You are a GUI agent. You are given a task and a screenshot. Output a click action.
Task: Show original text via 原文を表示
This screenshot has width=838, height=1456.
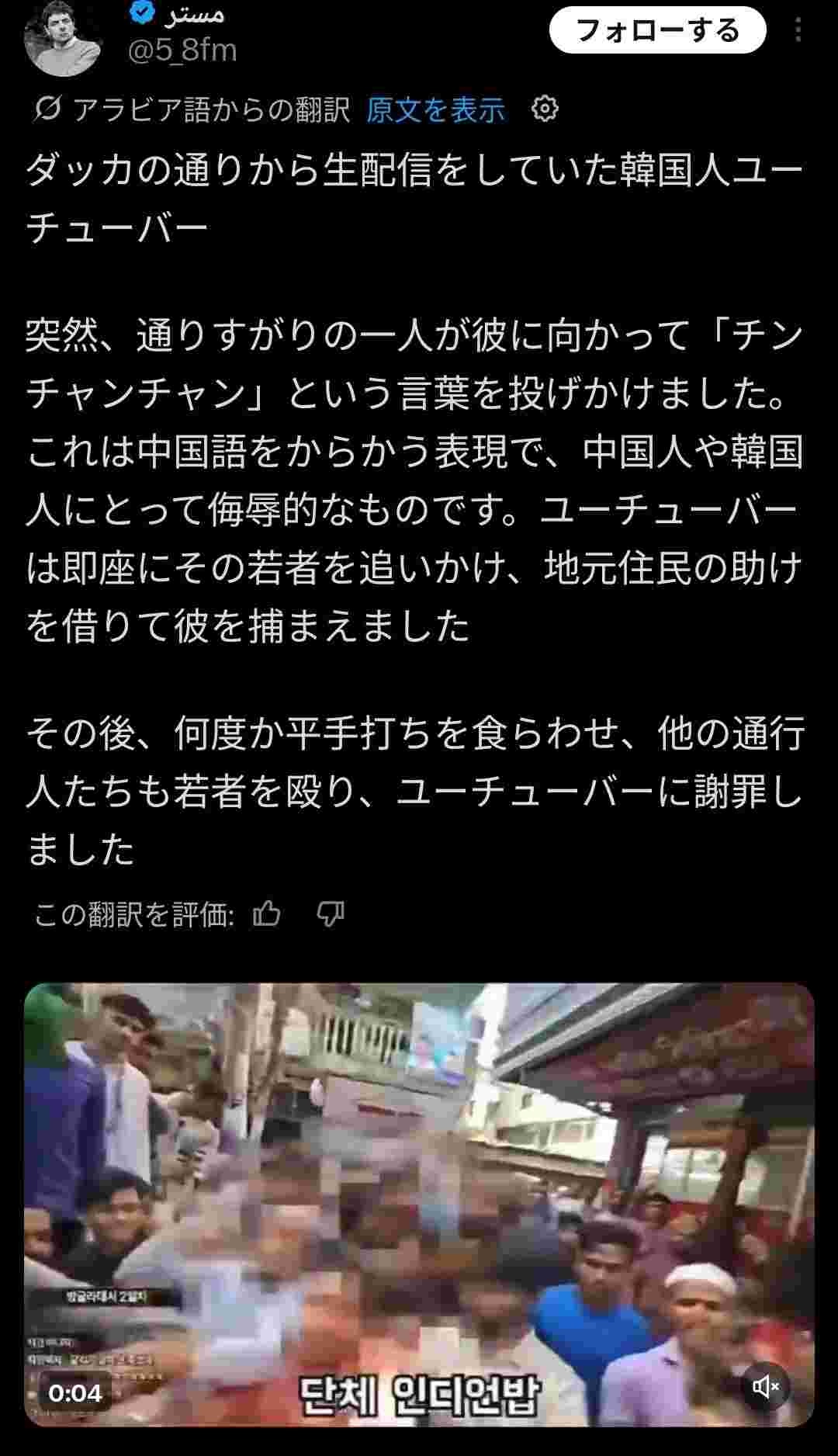[435, 109]
